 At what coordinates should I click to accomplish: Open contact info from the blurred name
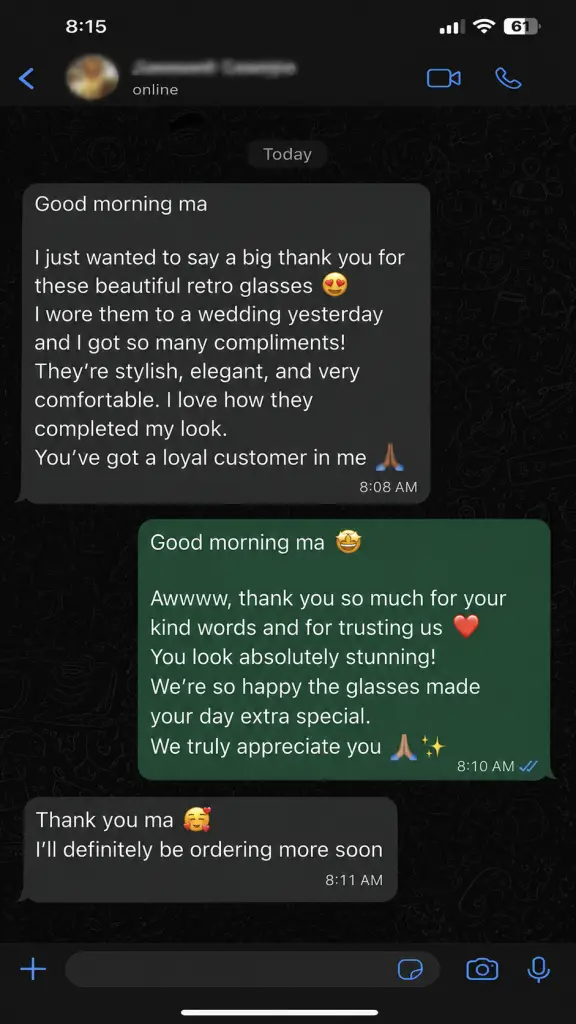(213, 67)
